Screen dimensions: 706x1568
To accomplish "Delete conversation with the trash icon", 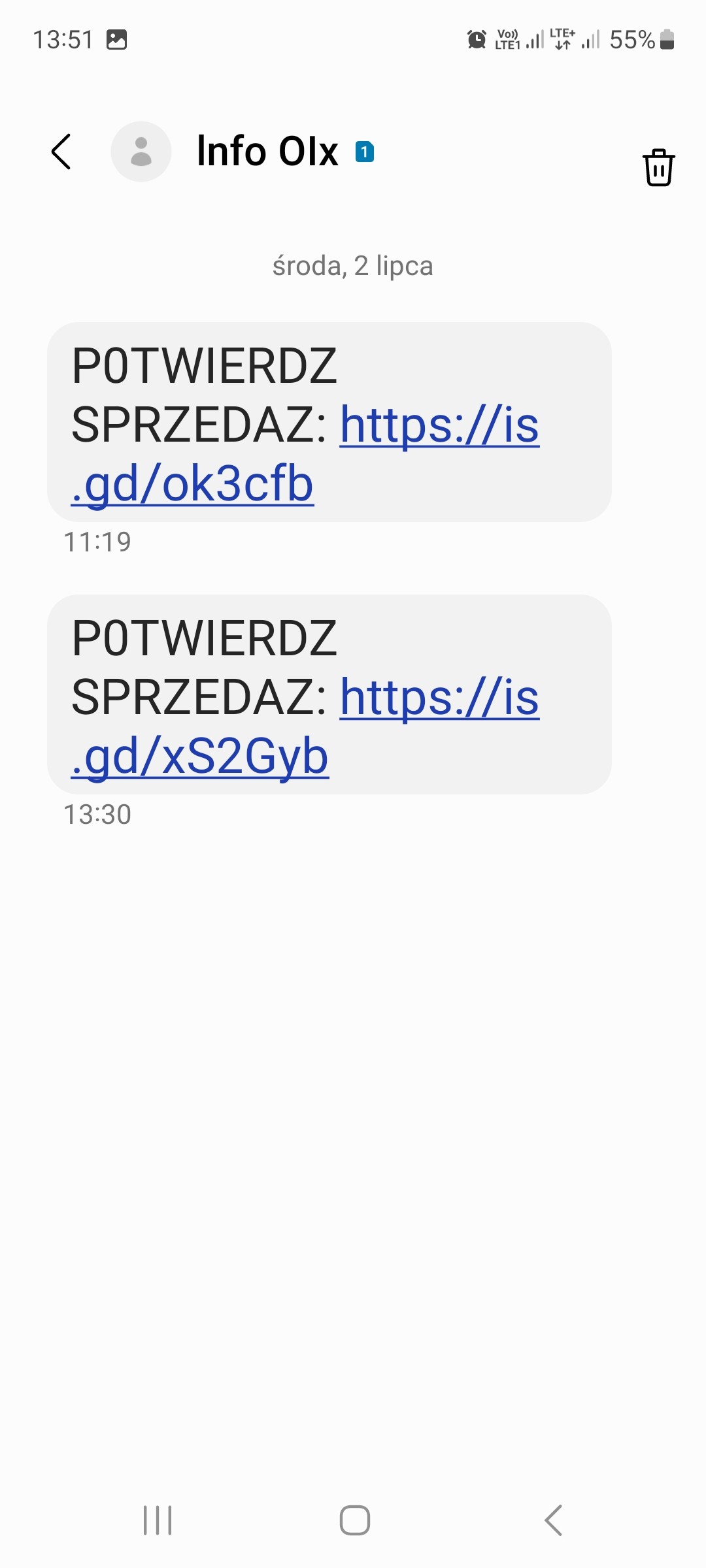I will 658,167.
